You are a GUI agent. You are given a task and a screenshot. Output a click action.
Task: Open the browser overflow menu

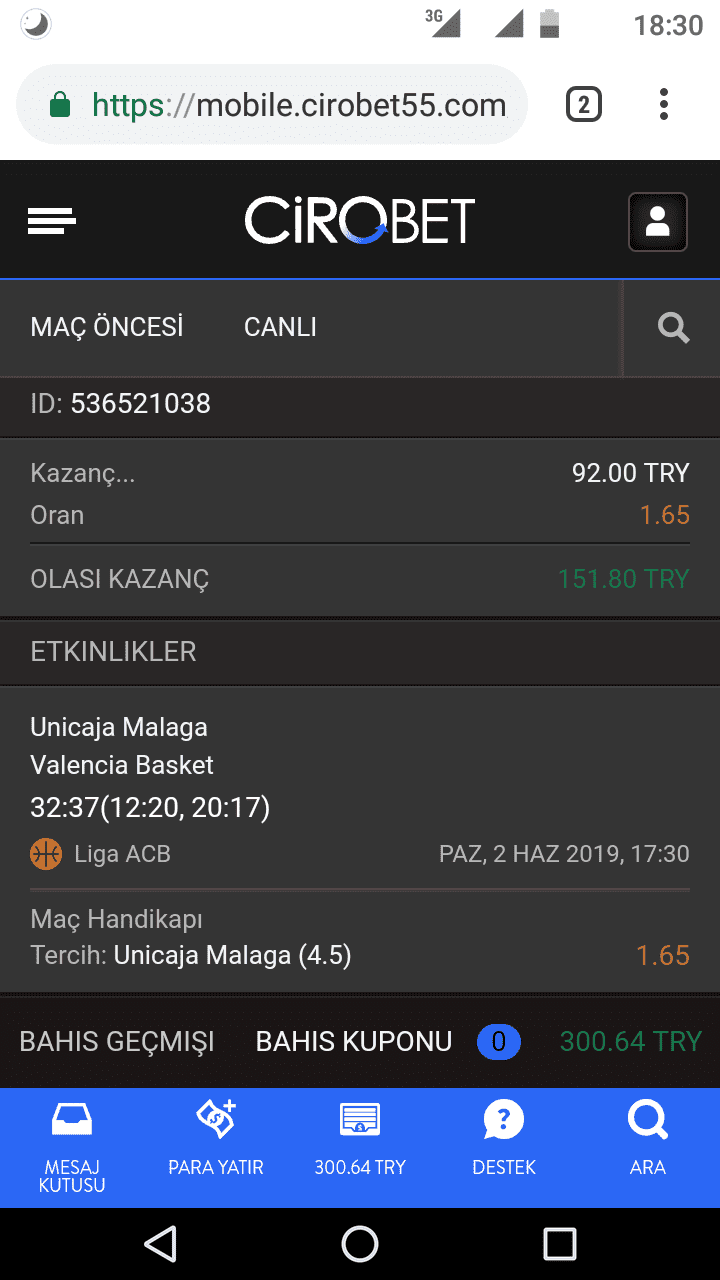(664, 105)
